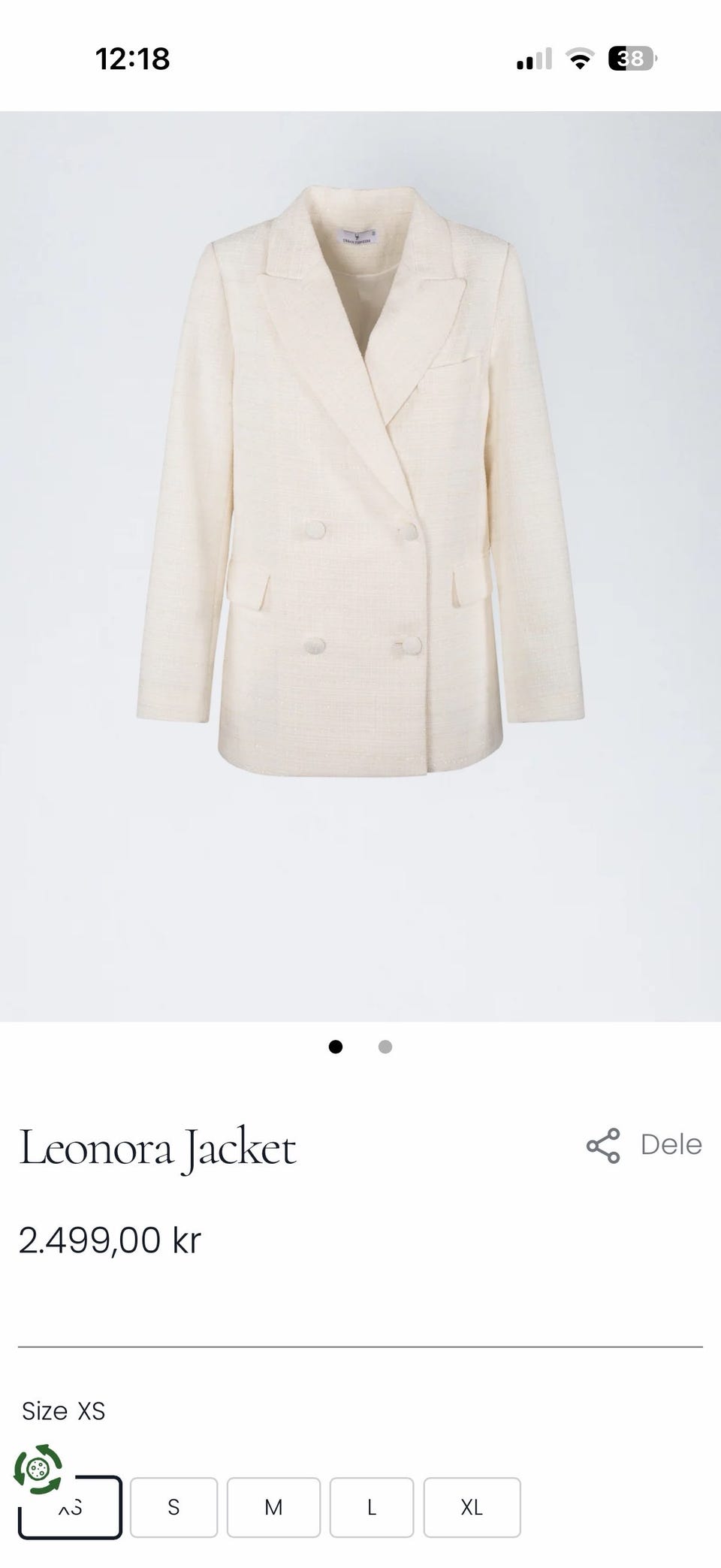Choose size XL

coord(472,1507)
